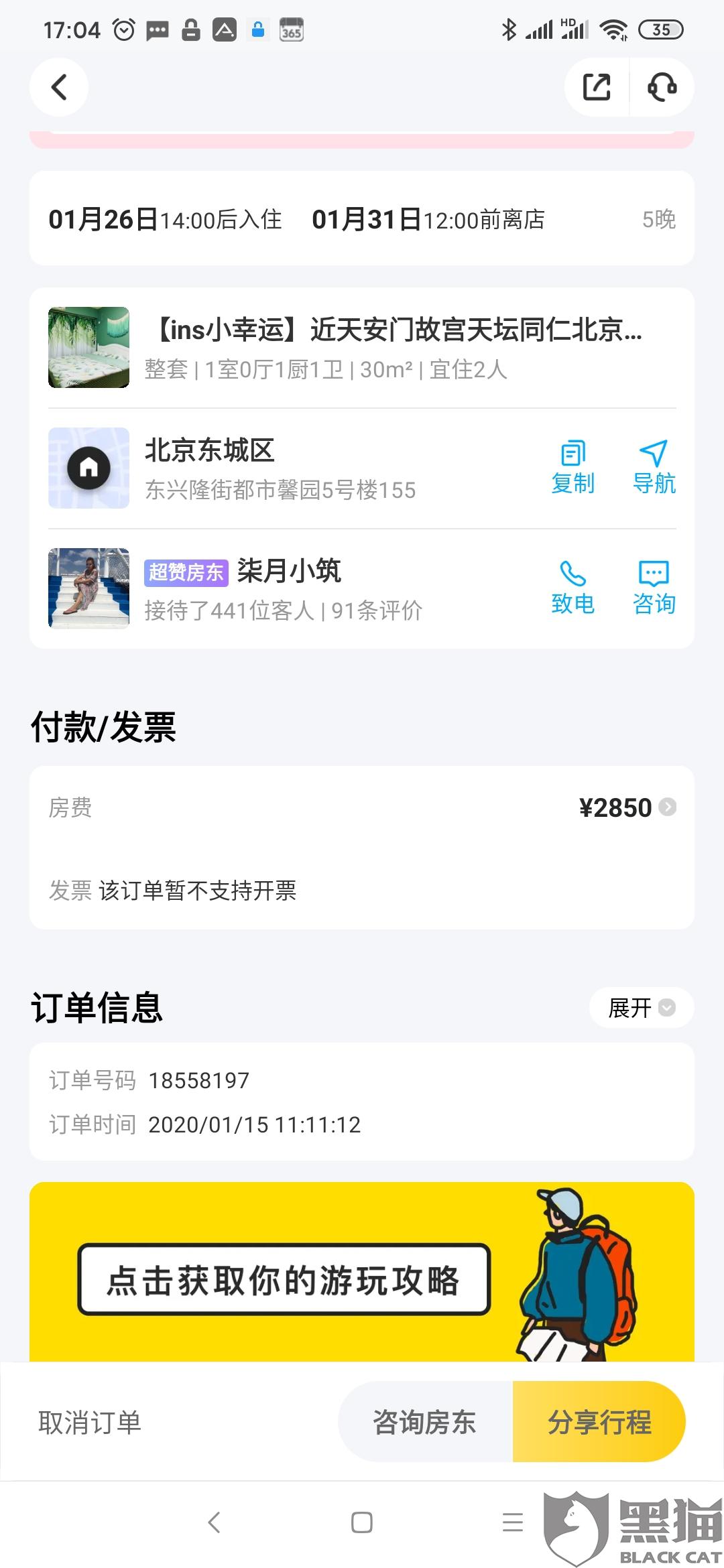This screenshot has height=1568, width=724.
Task: View the host 柒月小筑 profile
Action: 288,572
